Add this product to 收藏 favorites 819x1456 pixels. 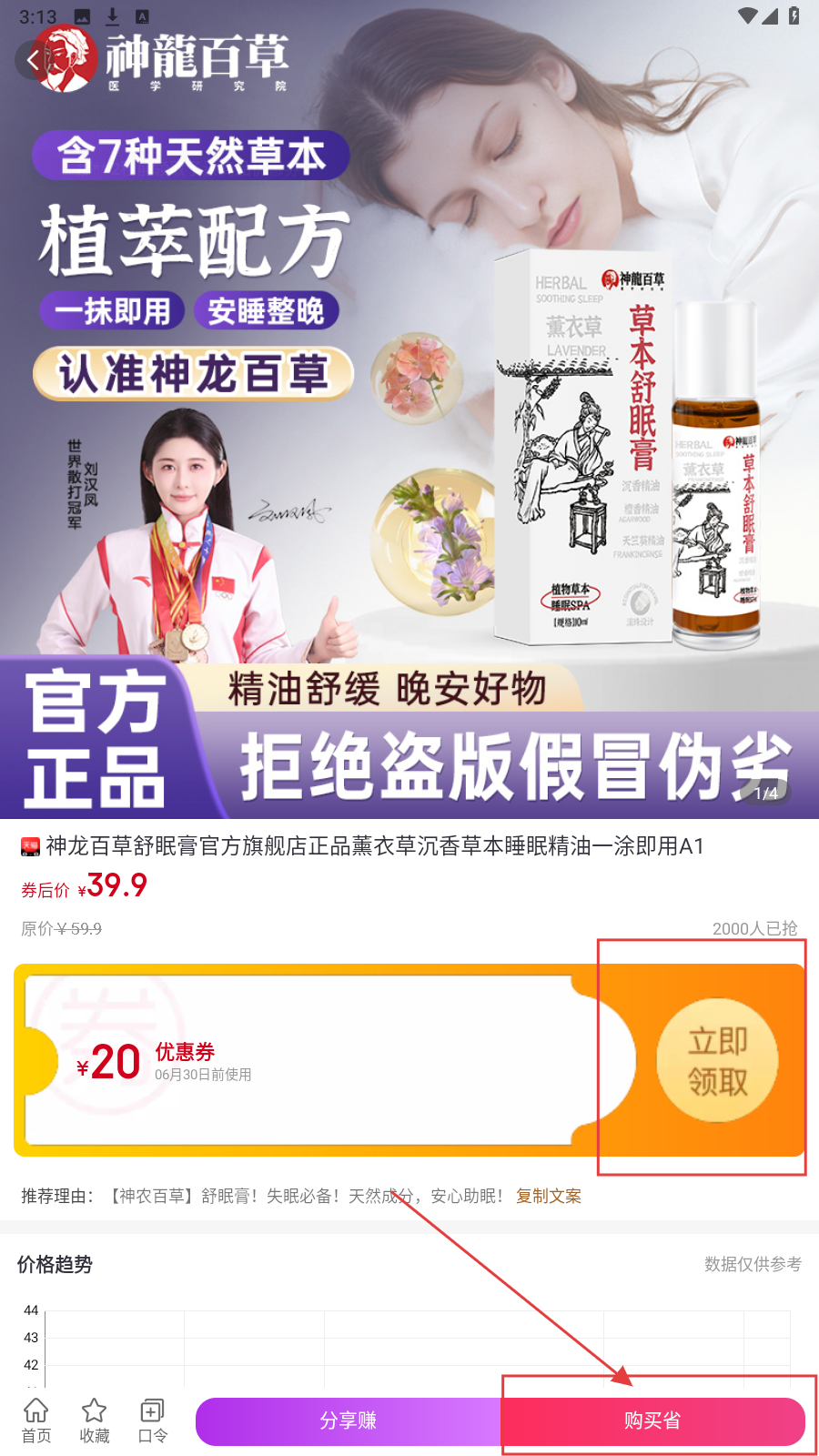pos(95,1421)
